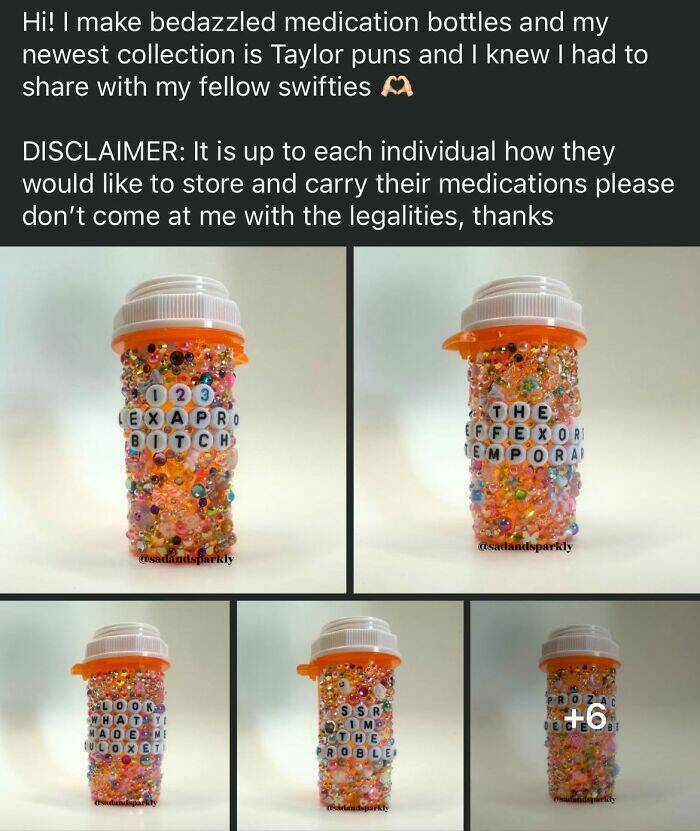This screenshot has height=831, width=700.
Task: Open the Effexor Temporary bottle photo
Action: (x=527, y=420)
